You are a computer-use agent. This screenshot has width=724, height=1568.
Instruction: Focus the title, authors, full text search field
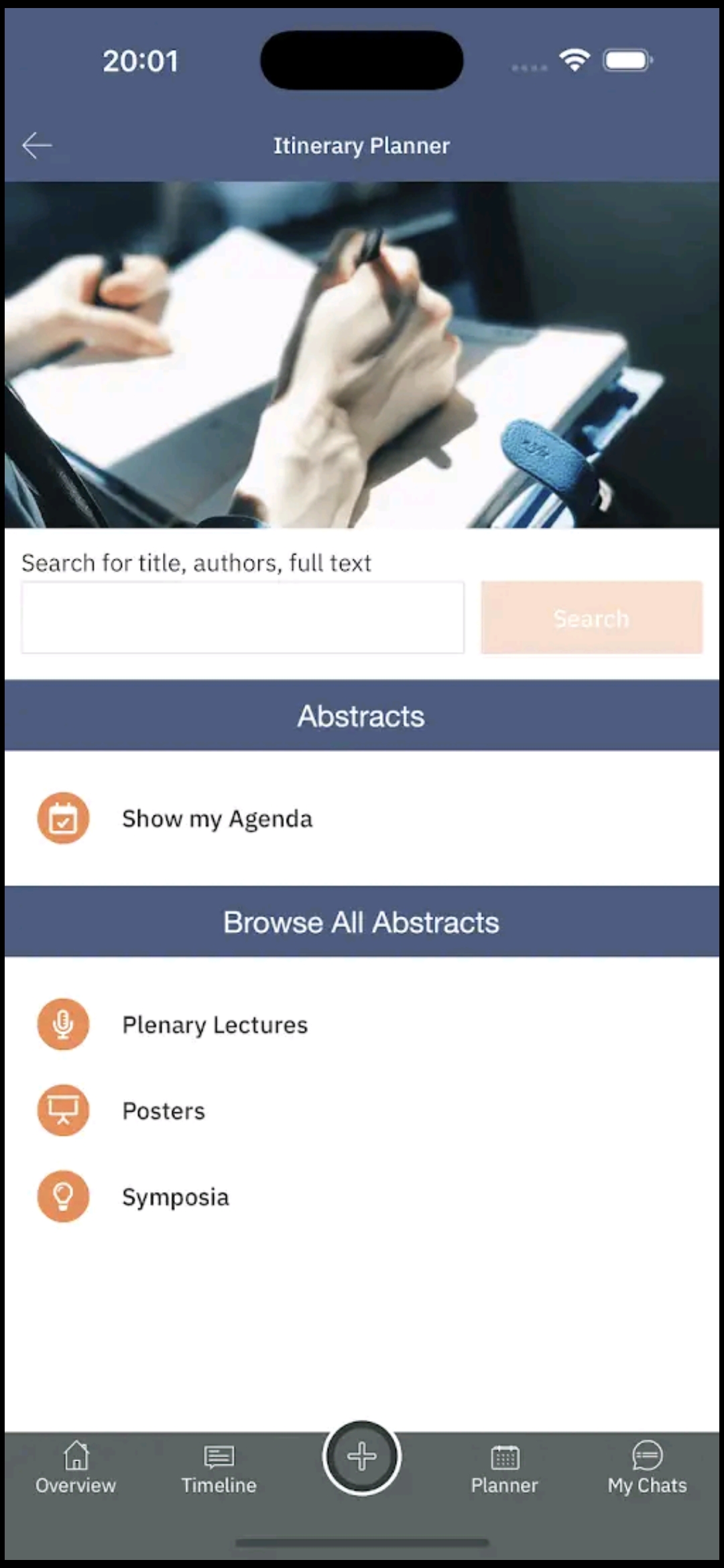click(242, 617)
